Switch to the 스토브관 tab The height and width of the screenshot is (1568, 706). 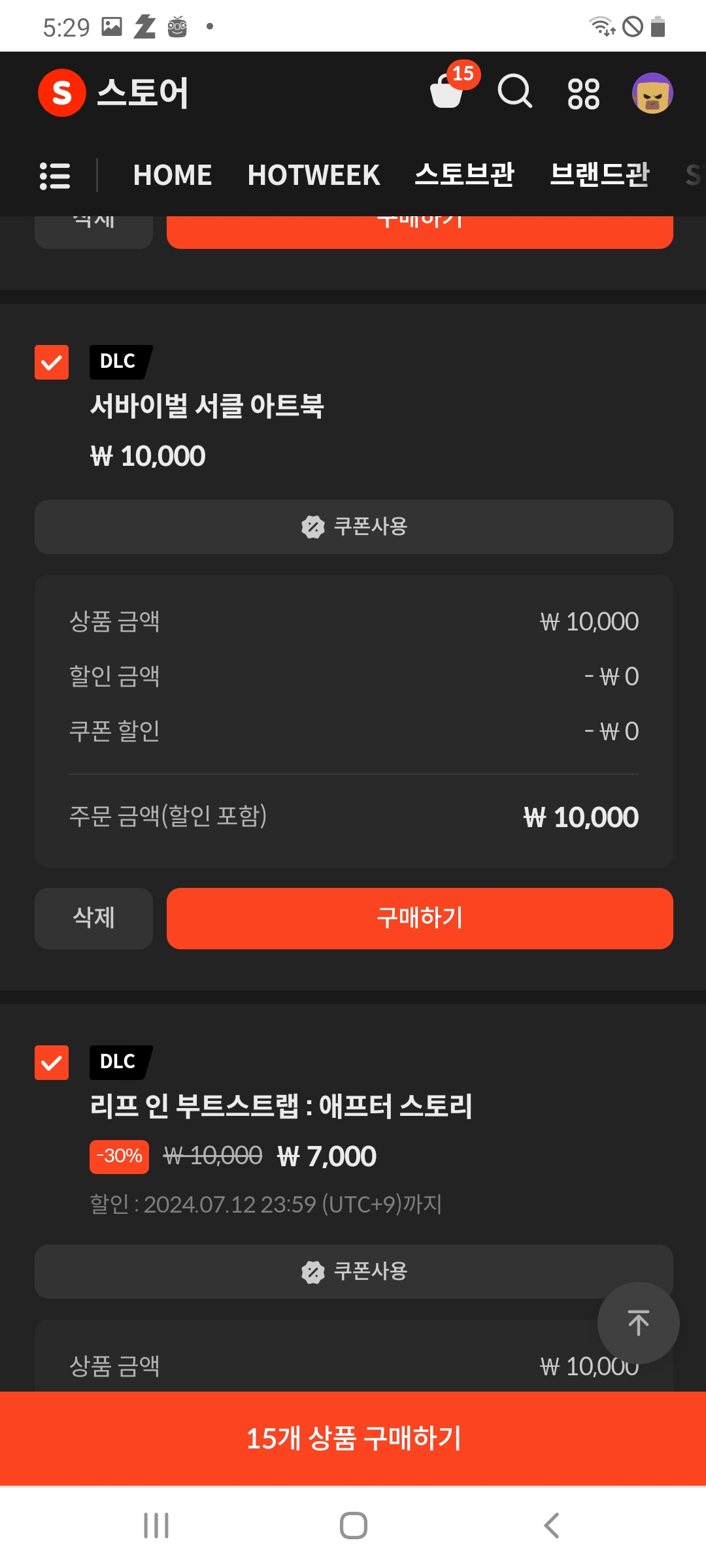pos(465,175)
